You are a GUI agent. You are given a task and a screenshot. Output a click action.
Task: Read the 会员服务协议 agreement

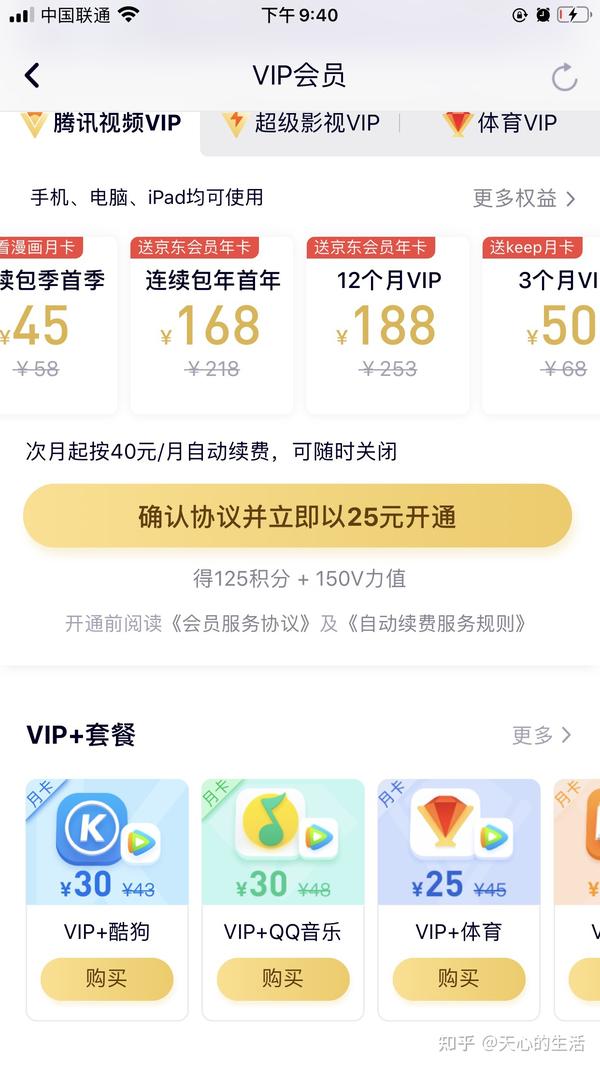(240, 623)
